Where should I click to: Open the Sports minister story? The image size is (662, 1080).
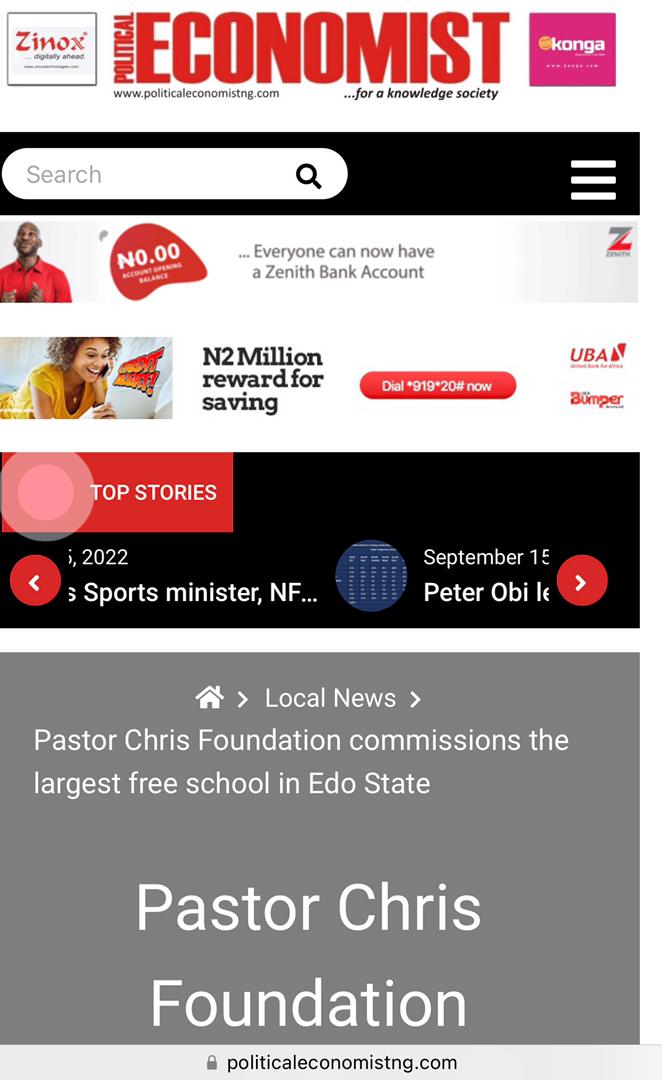click(x=194, y=592)
